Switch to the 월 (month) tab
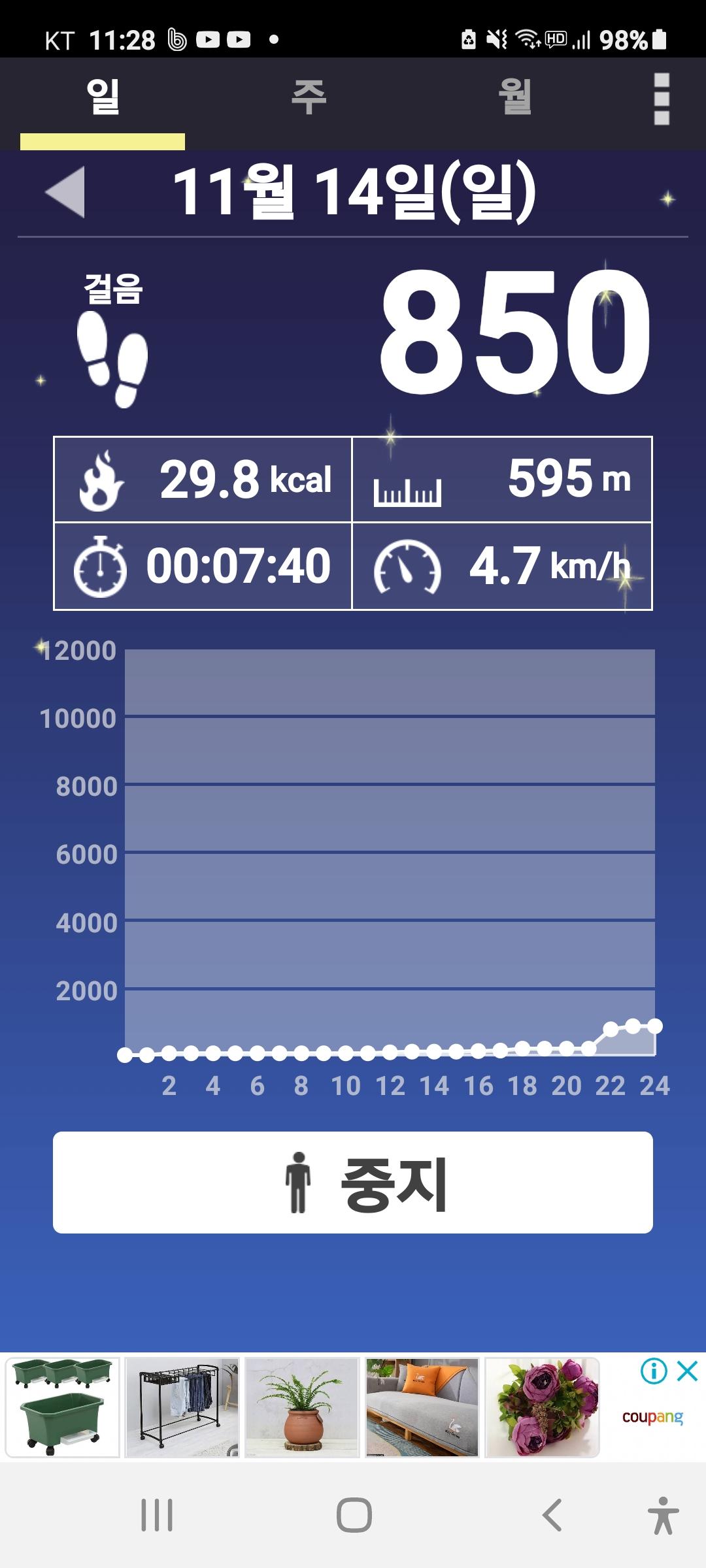 pos(514,98)
